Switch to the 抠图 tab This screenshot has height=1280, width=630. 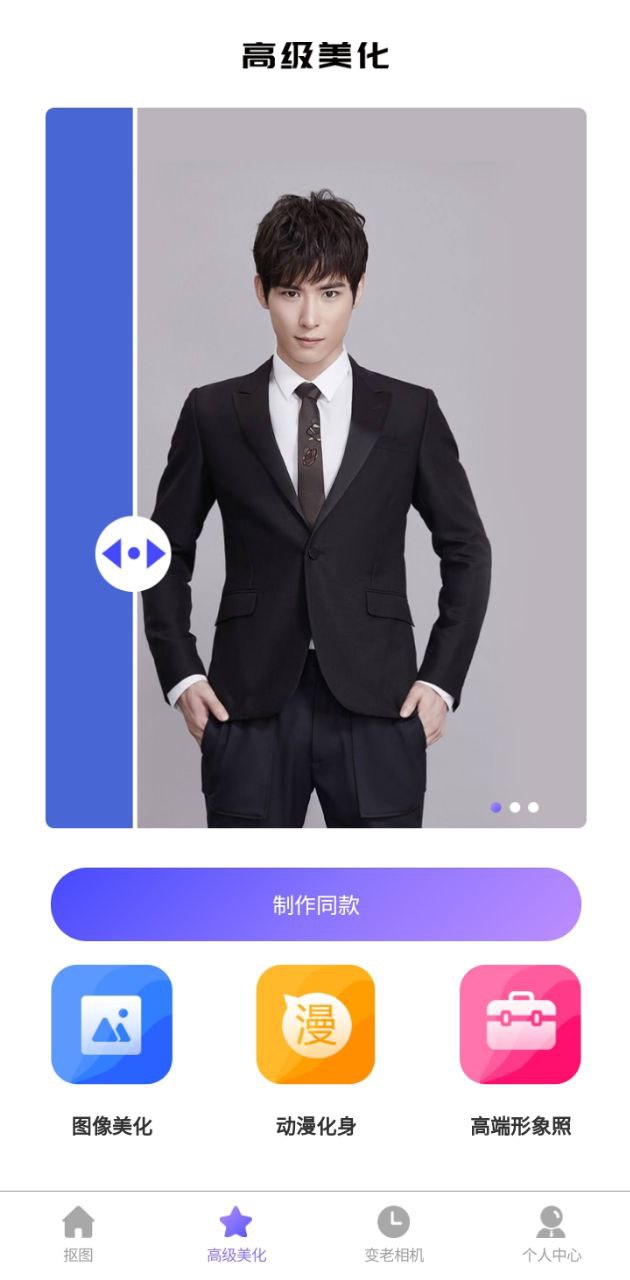point(78,1234)
